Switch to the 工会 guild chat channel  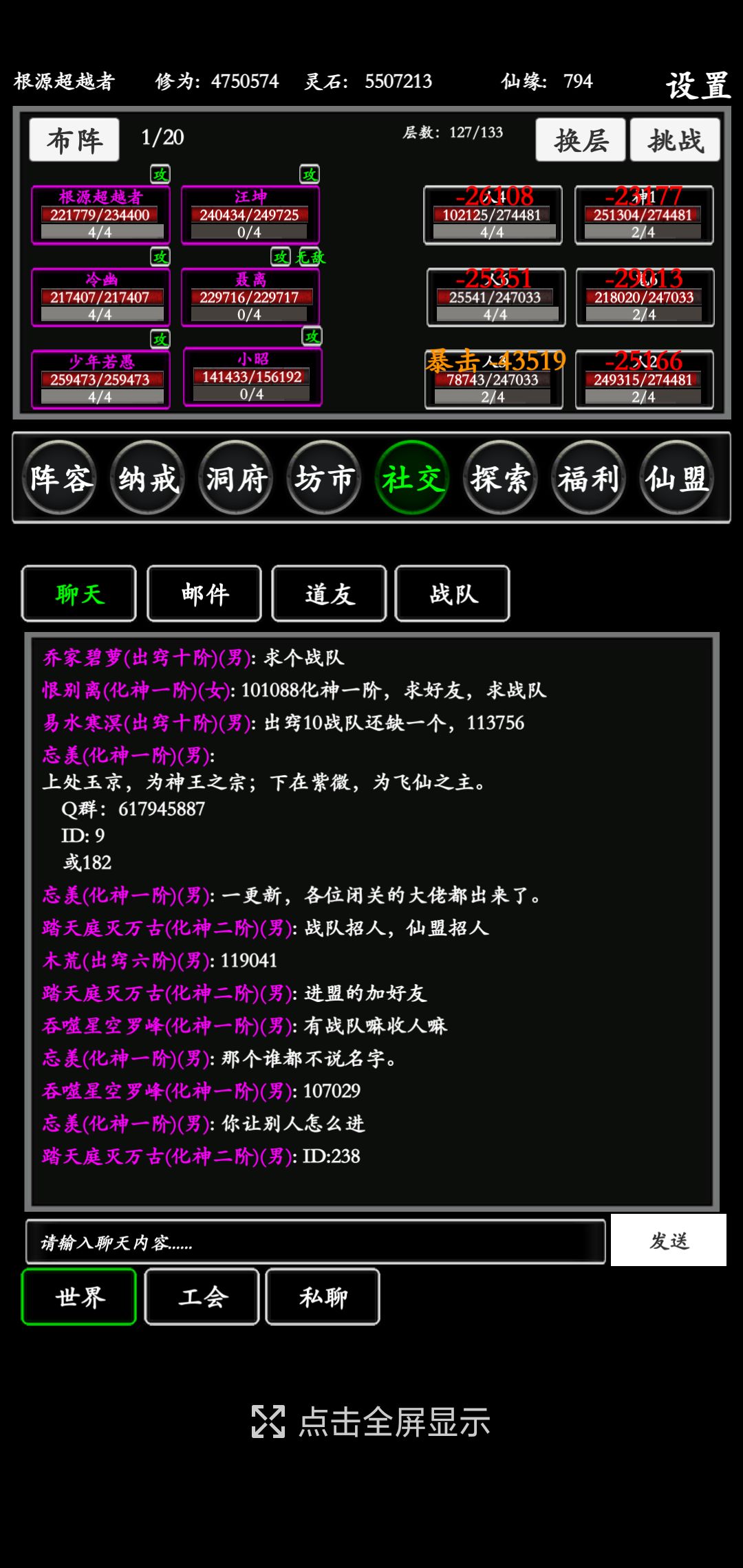(x=202, y=1297)
